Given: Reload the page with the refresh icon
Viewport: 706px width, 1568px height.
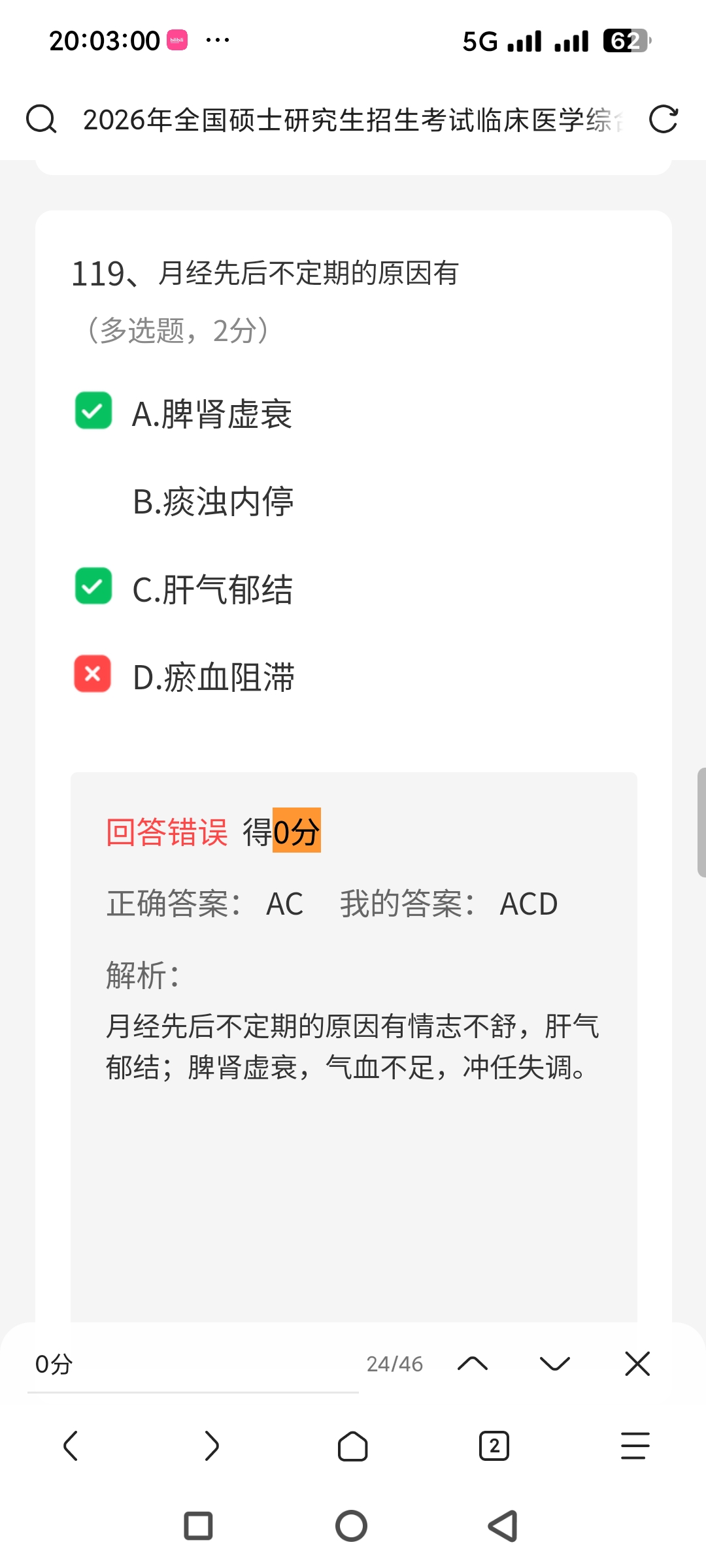Looking at the screenshot, I should [663, 120].
